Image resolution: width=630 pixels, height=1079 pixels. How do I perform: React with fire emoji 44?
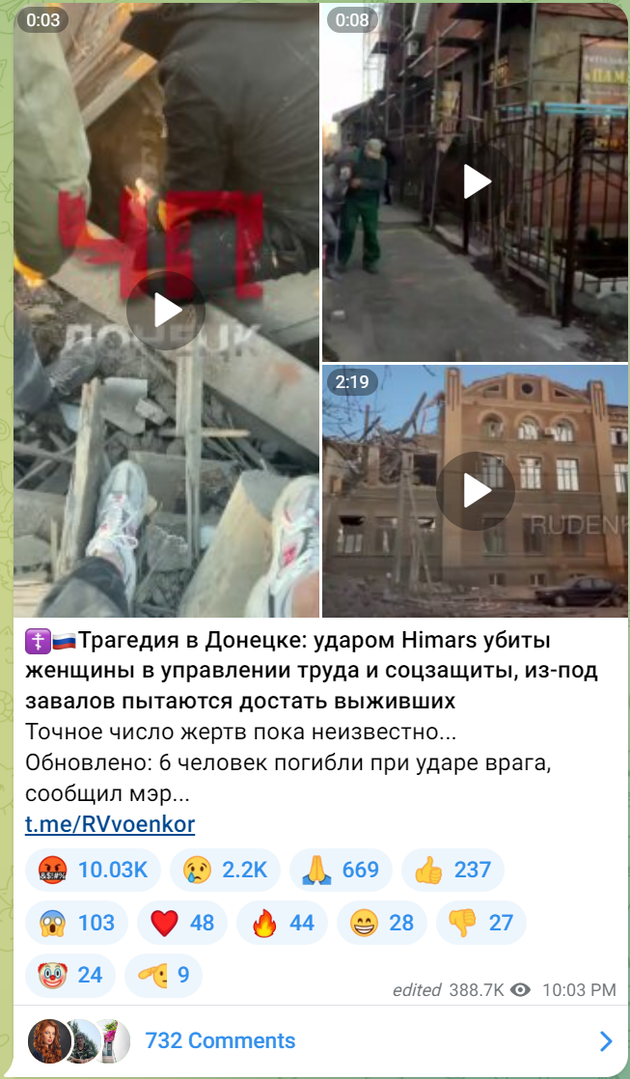pos(284,922)
